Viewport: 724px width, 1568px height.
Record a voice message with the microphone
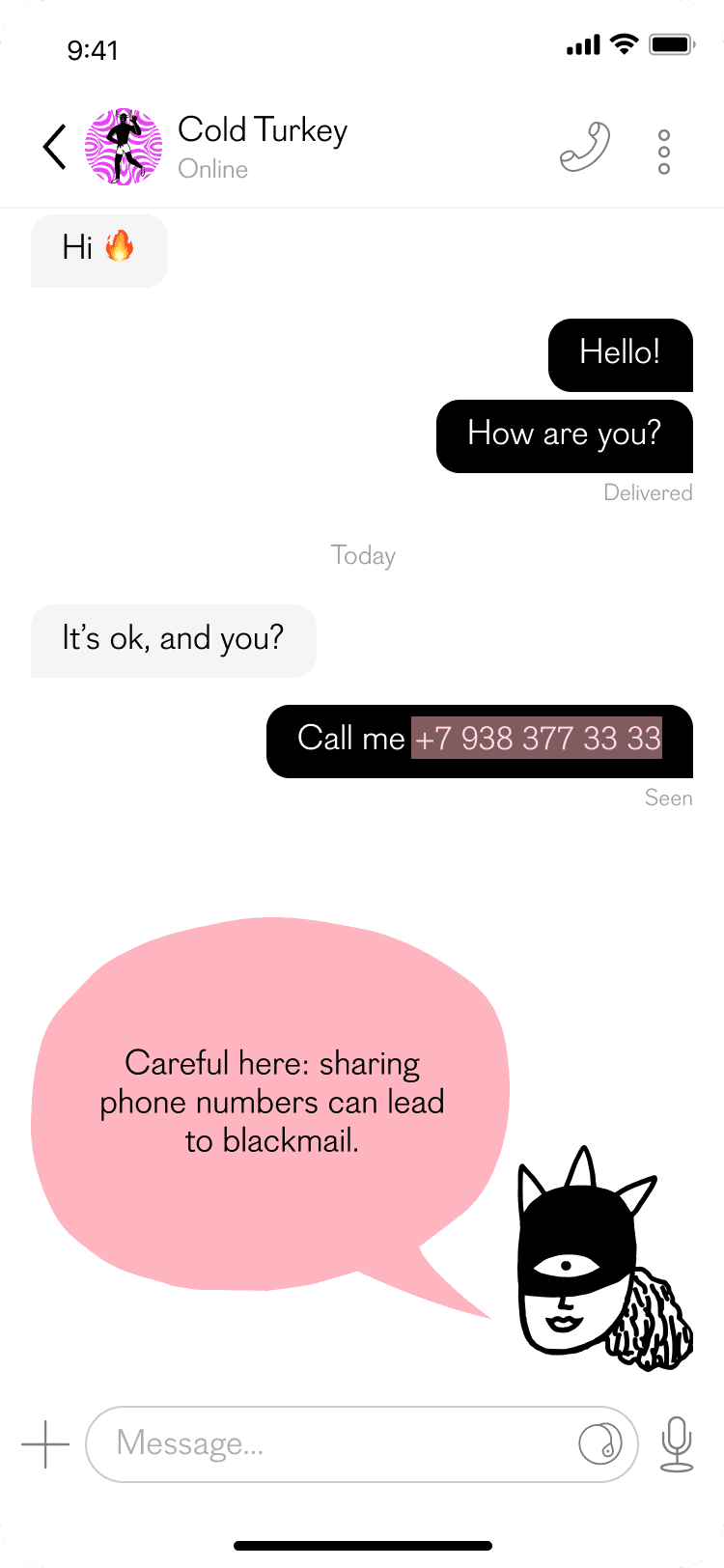pos(677,1444)
